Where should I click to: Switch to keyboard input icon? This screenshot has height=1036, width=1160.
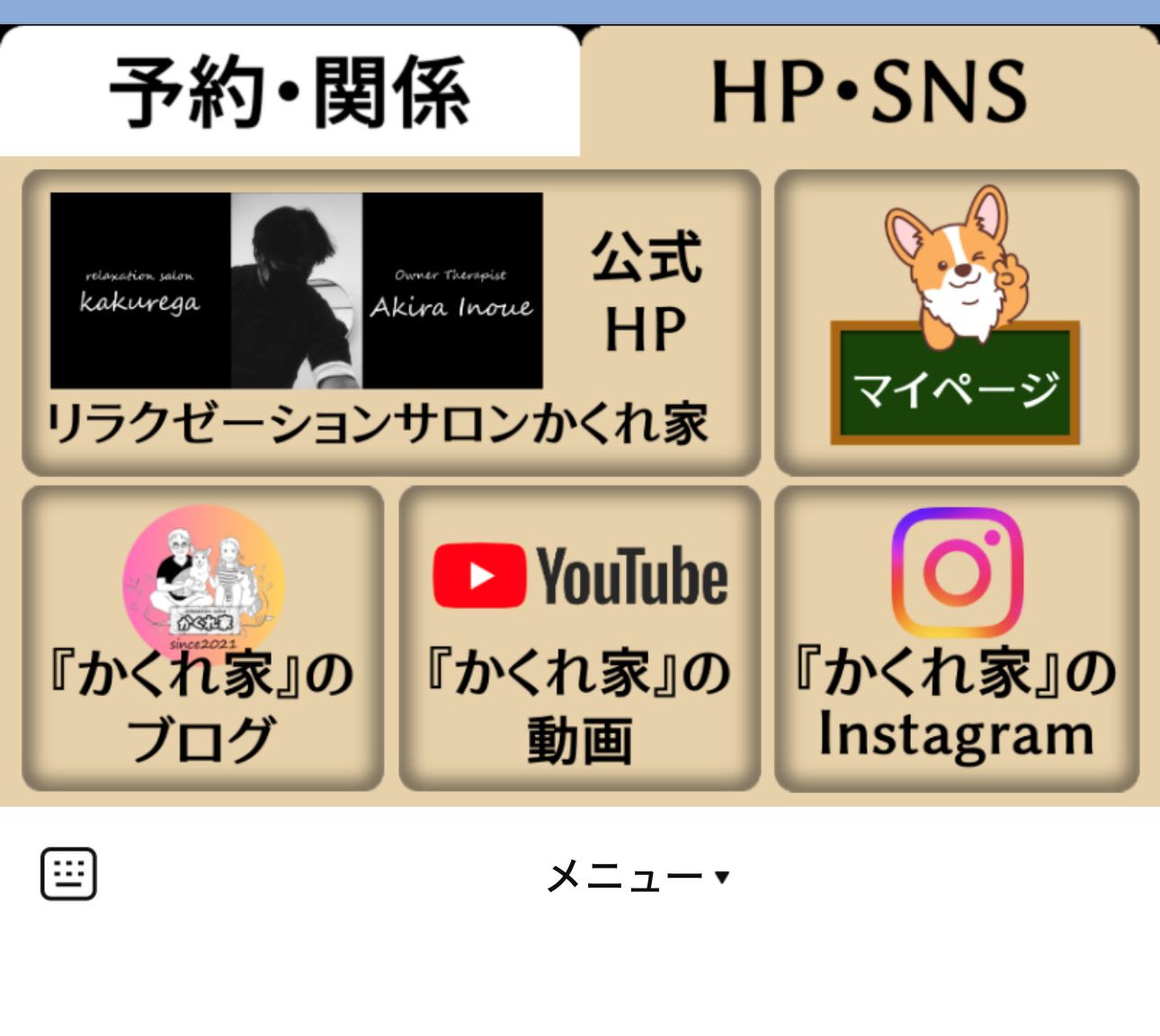(68, 873)
